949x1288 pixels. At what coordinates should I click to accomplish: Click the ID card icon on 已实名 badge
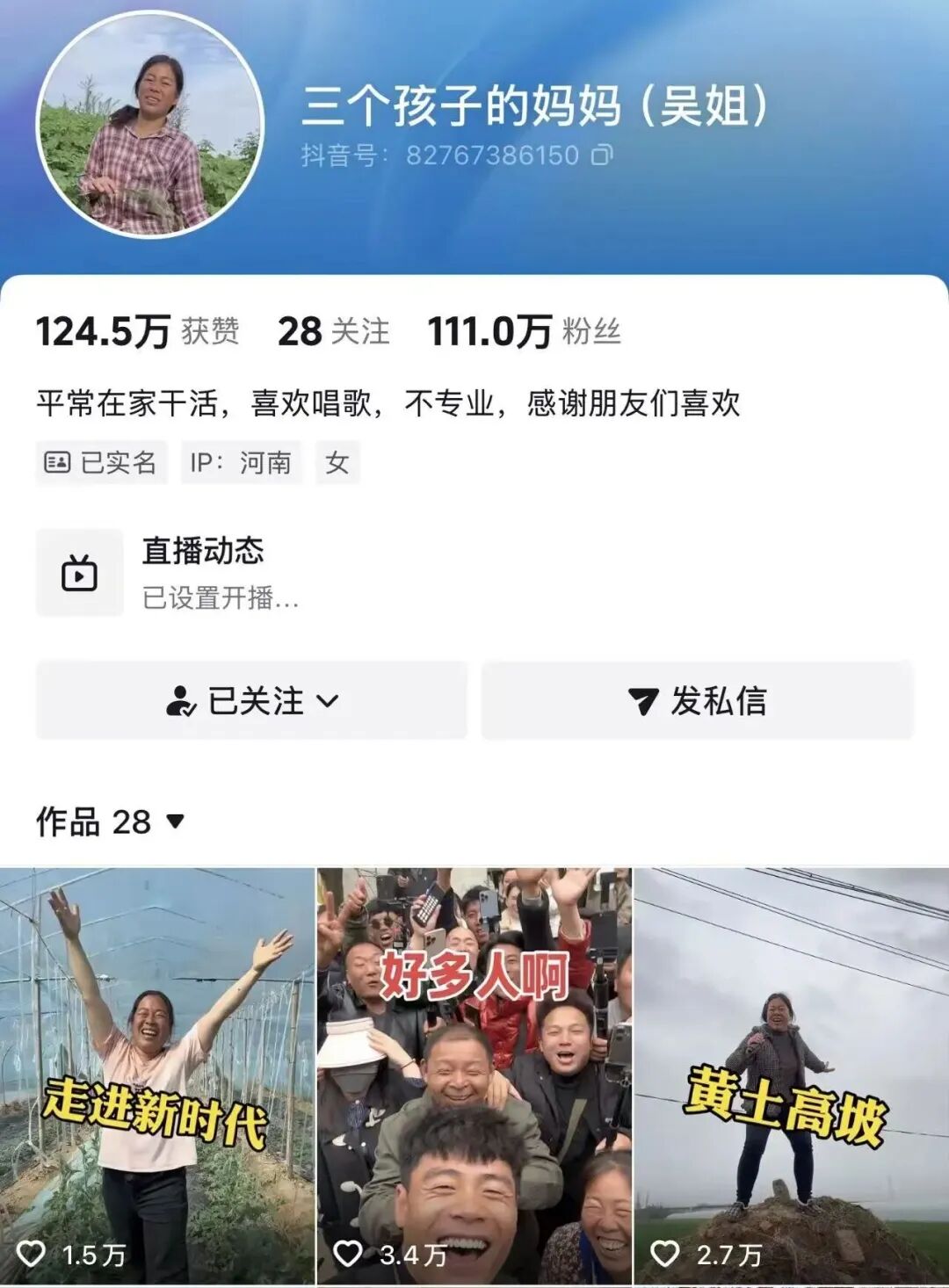tap(59, 460)
